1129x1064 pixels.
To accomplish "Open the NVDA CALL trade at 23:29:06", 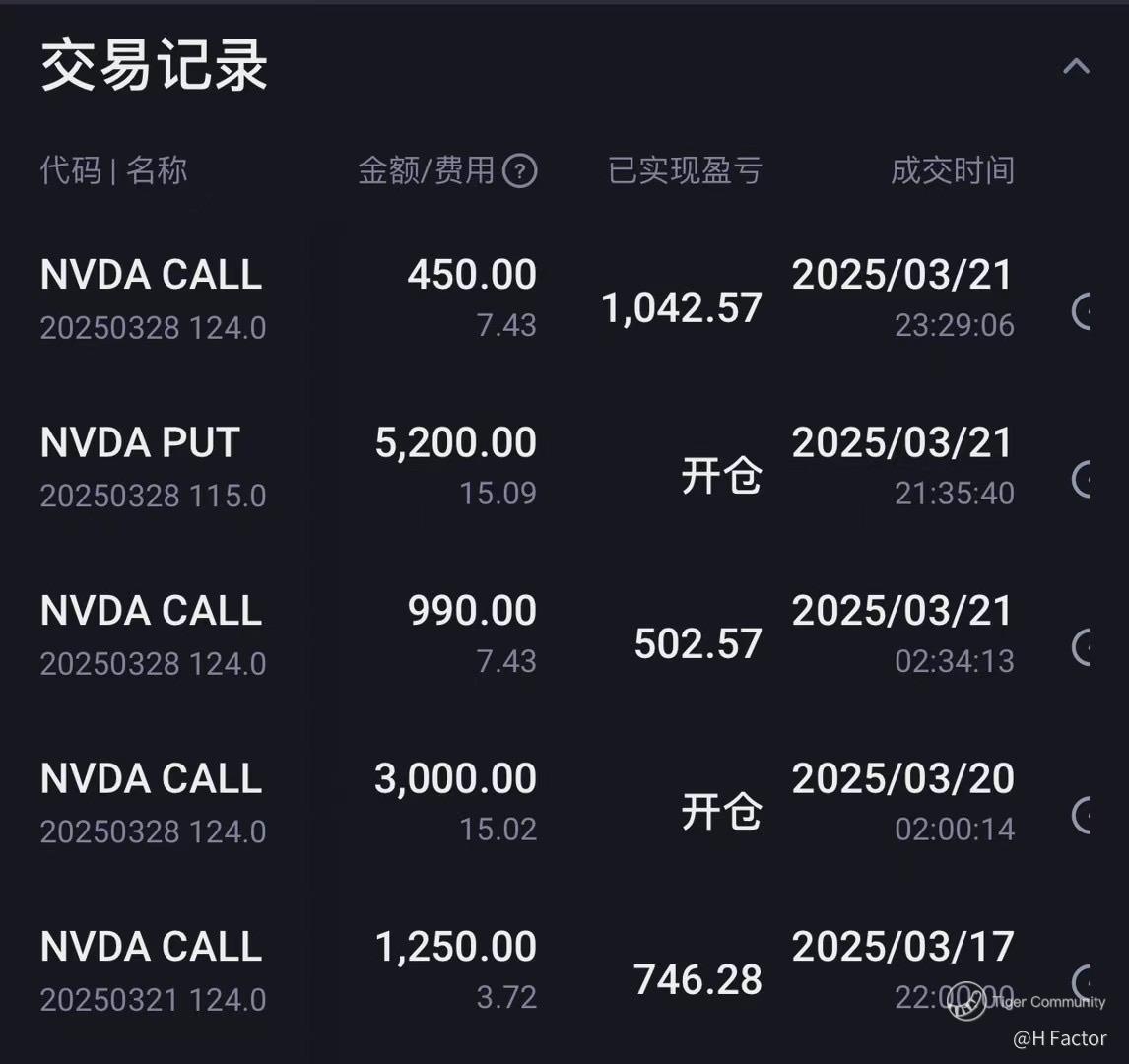I will tap(152, 298).
